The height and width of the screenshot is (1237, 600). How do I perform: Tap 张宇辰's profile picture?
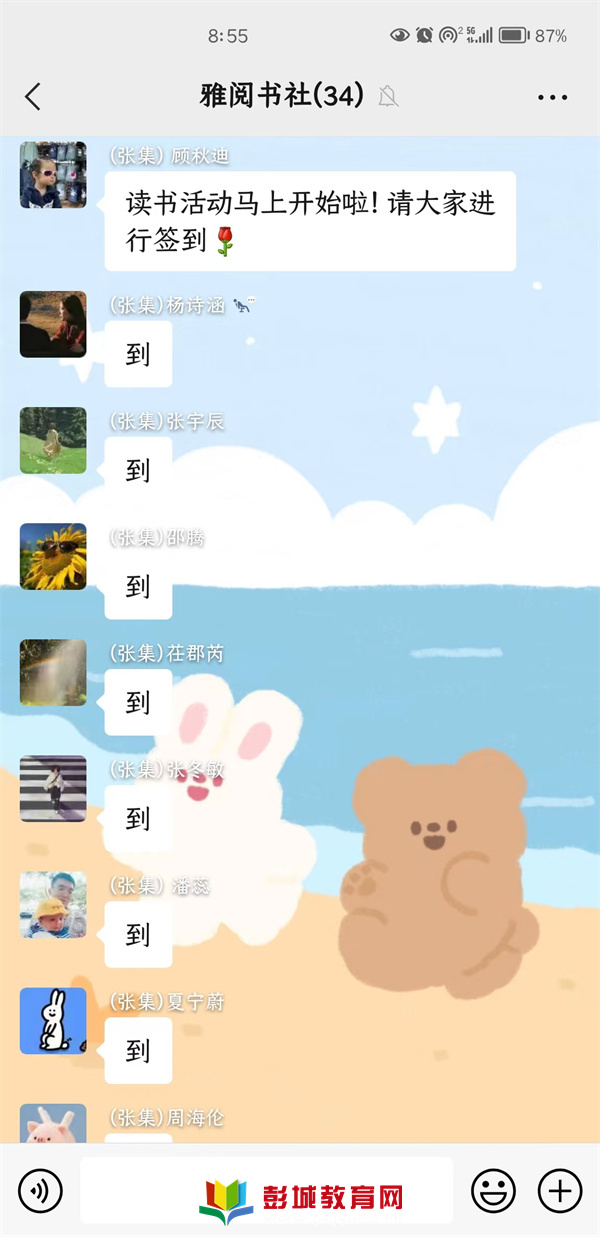[53, 440]
